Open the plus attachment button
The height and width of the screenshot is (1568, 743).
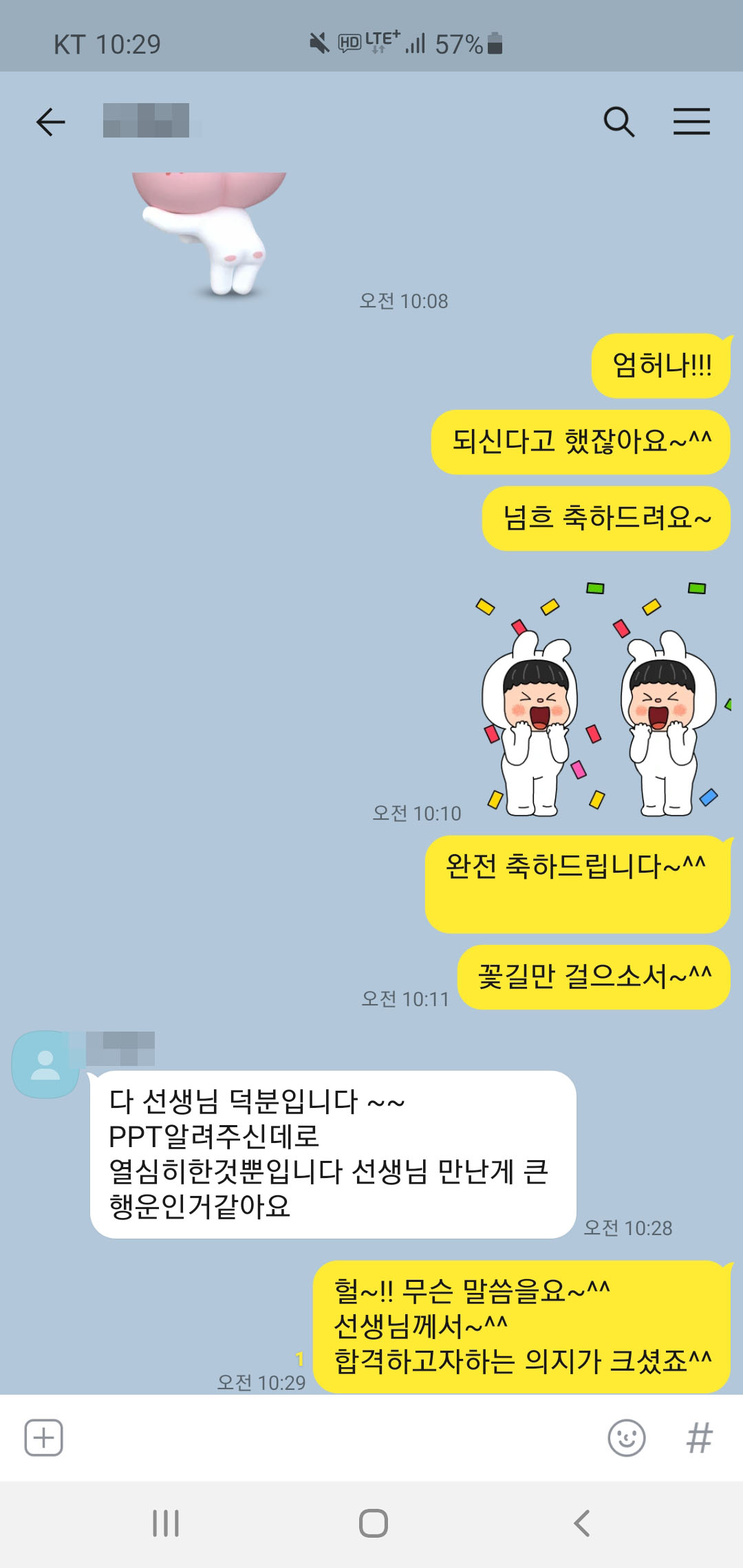[44, 1437]
